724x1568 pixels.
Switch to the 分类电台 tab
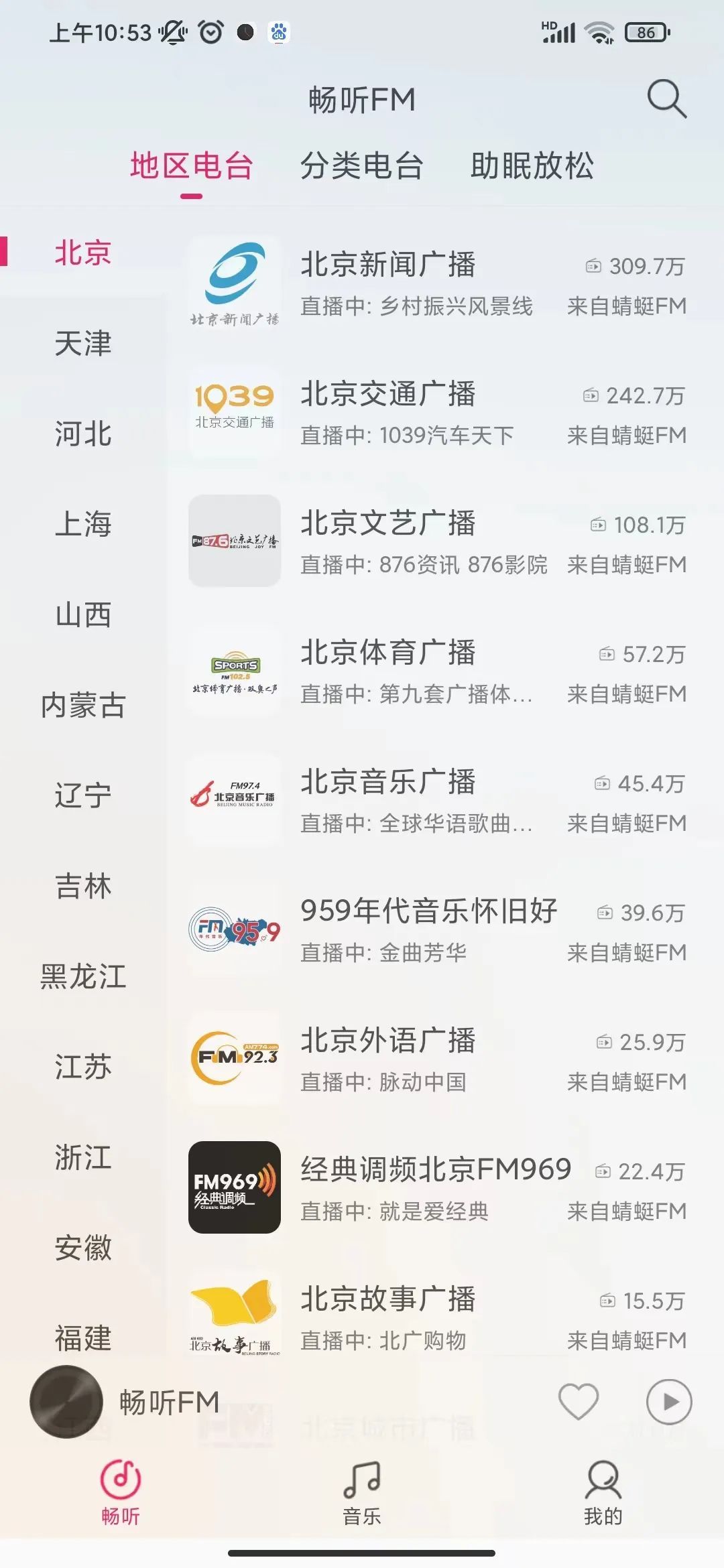click(x=362, y=166)
